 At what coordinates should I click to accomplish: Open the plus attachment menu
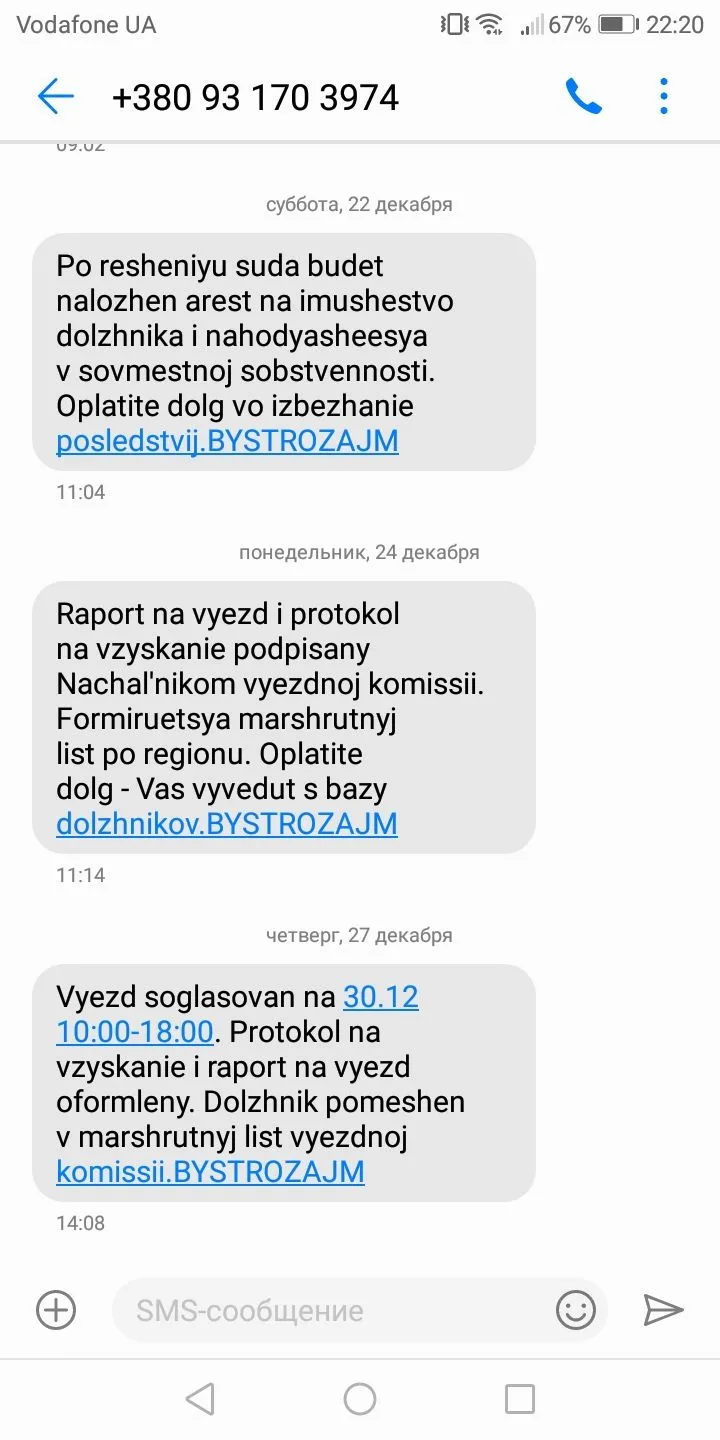pyautogui.click(x=56, y=1309)
